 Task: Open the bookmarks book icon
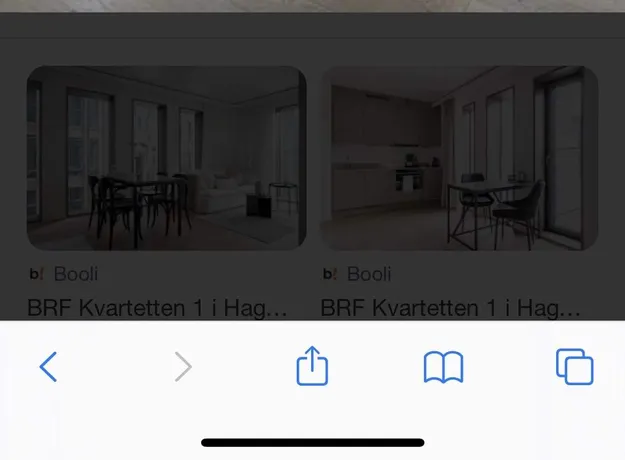point(443,368)
